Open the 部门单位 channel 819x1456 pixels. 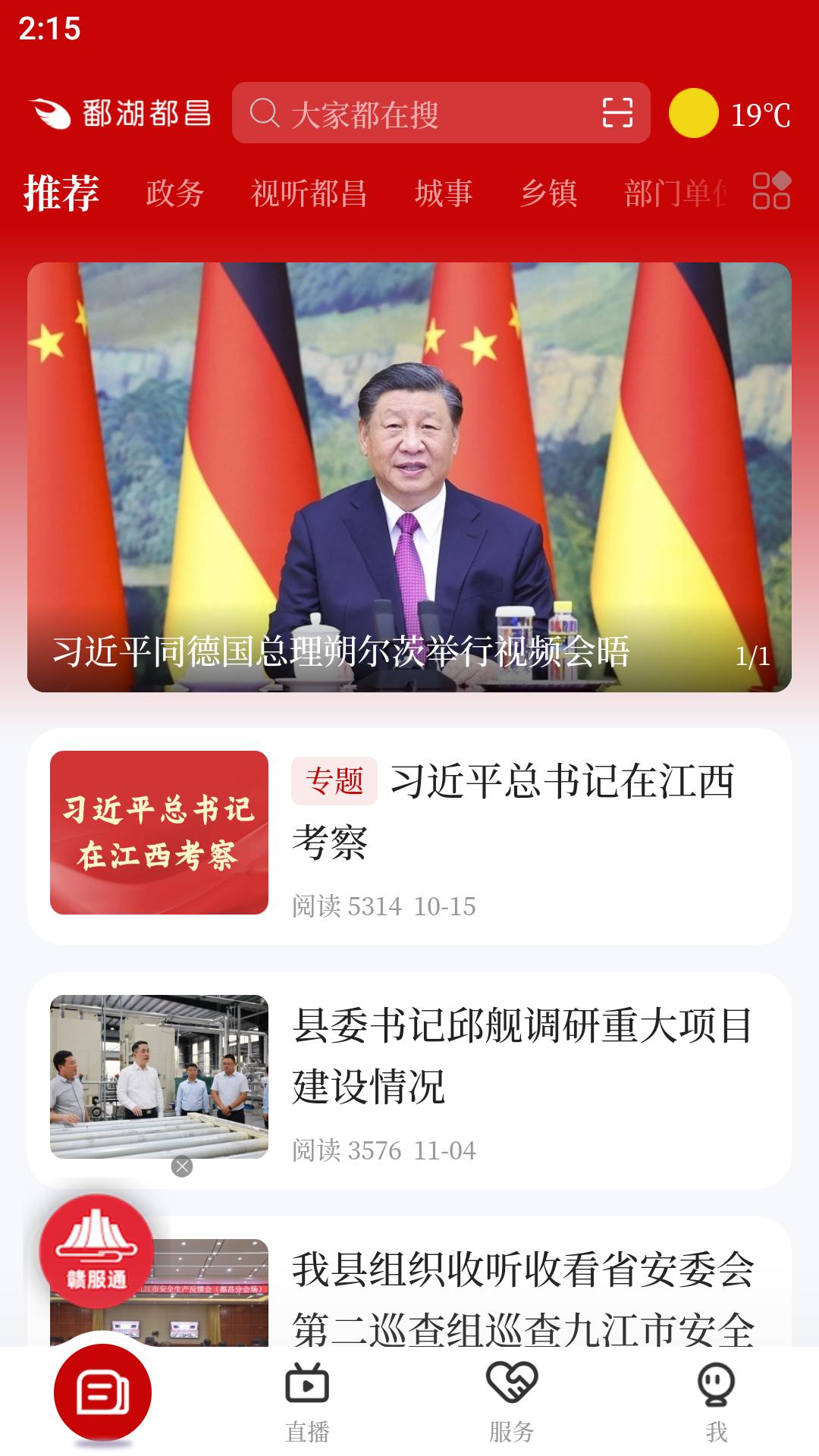click(677, 193)
